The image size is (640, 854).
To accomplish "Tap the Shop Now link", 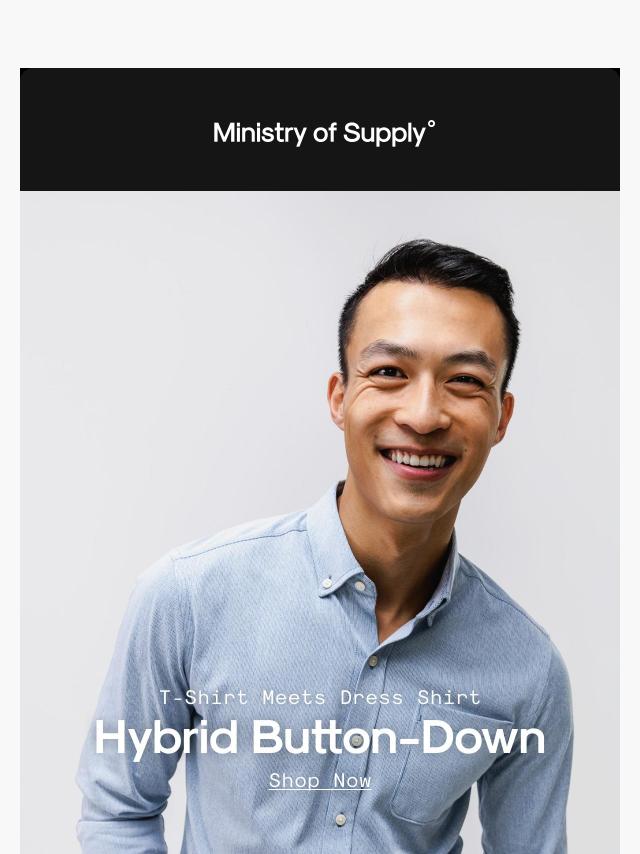I will pyautogui.click(x=320, y=780).
